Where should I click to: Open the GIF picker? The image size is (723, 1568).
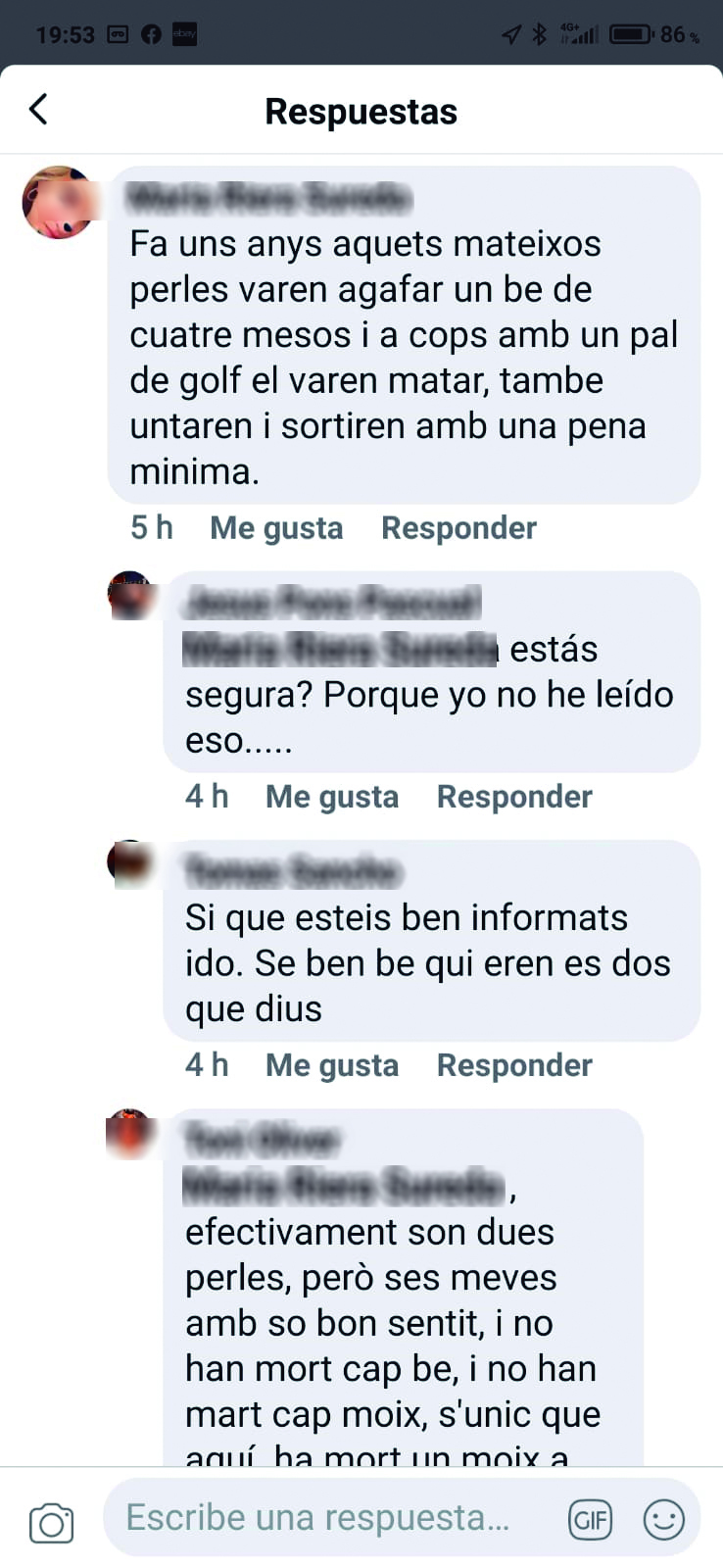(x=590, y=1520)
